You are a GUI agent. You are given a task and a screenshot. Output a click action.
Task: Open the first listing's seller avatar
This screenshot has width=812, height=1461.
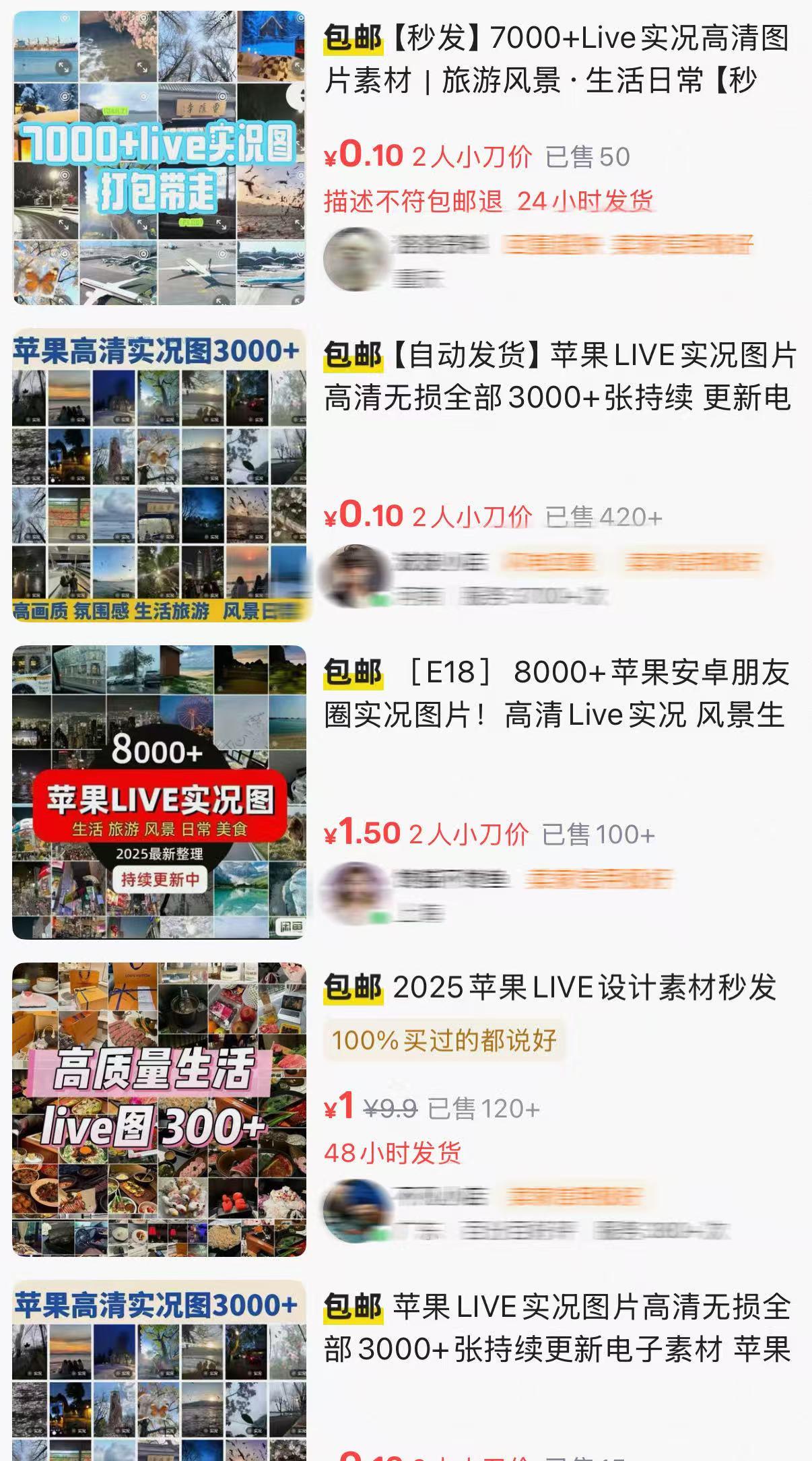point(362,261)
